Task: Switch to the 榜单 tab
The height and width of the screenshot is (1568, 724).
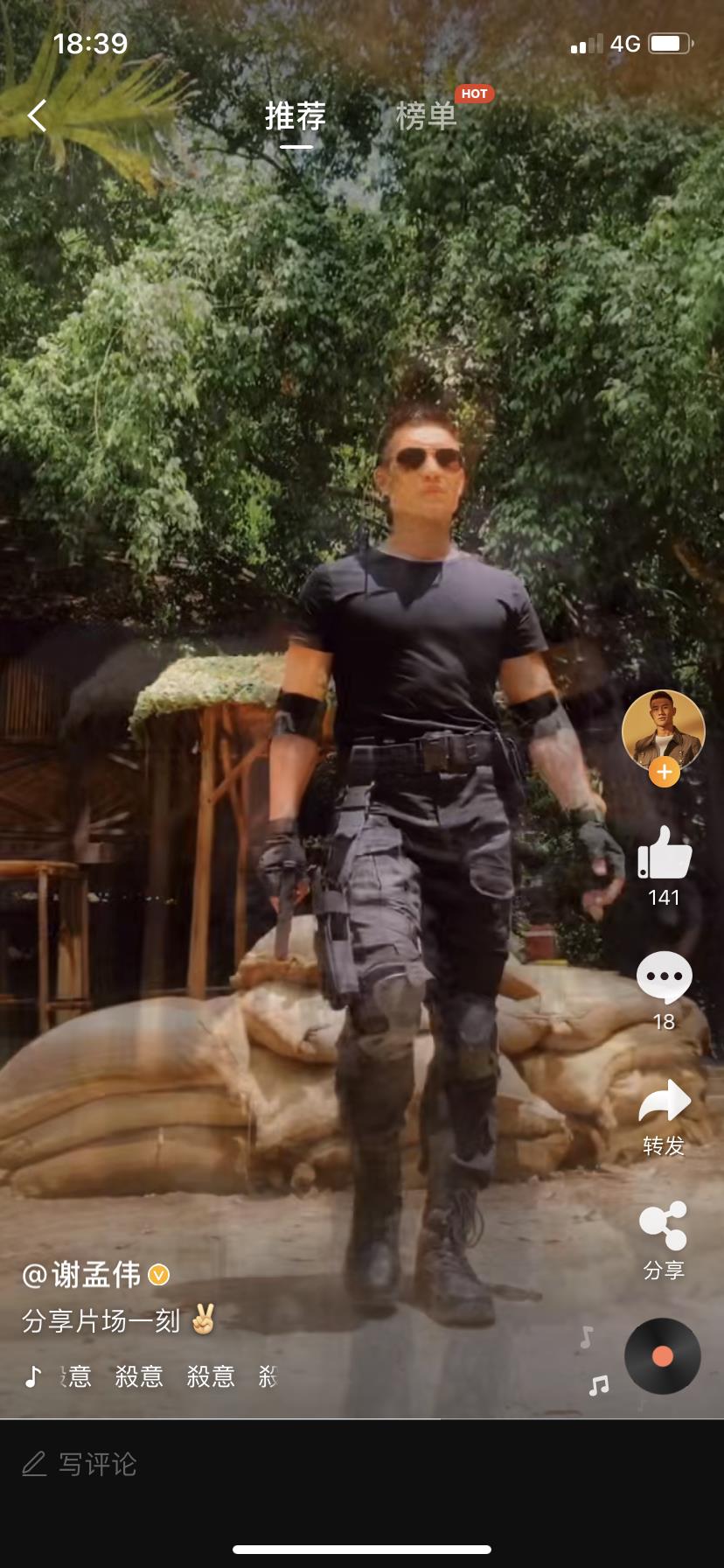Action: pos(427,116)
